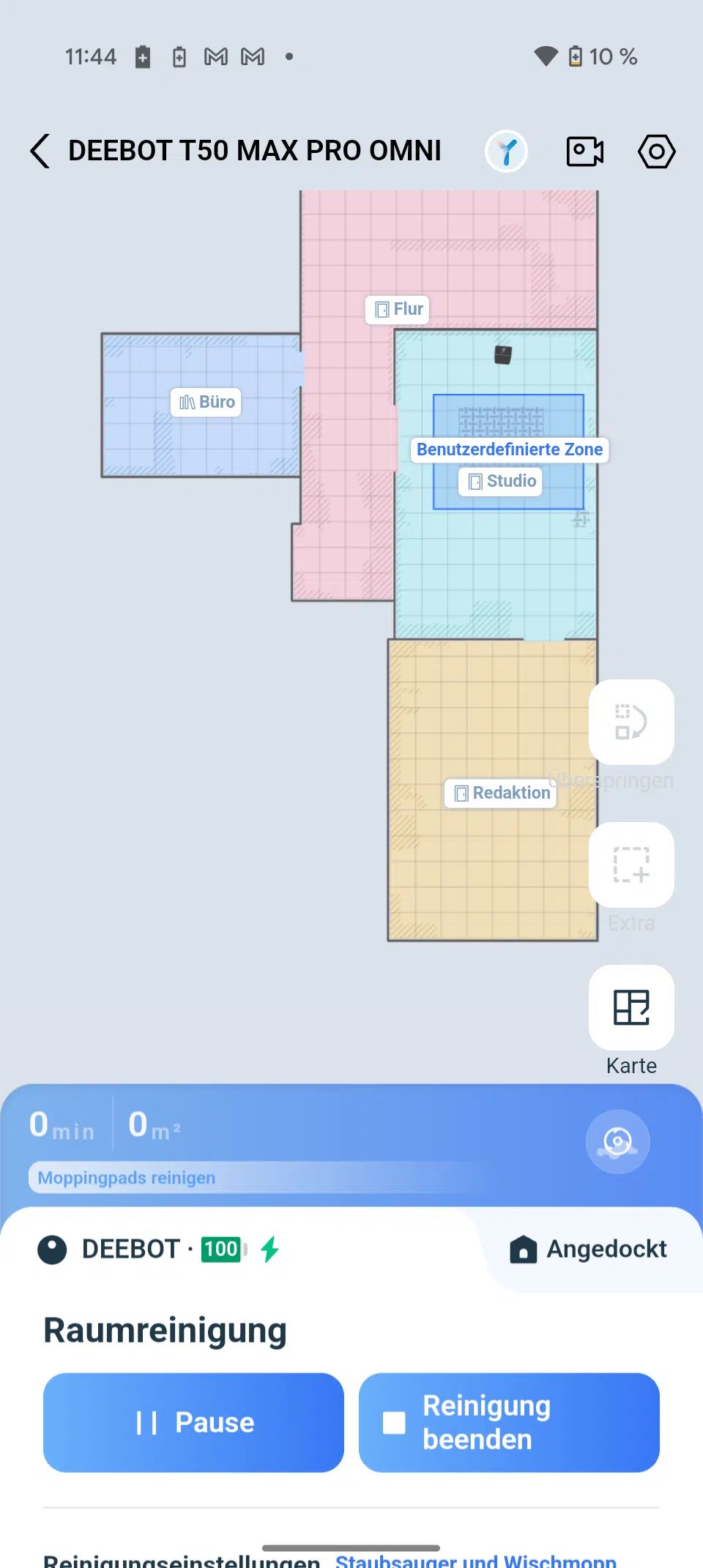The image size is (703, 1568).
Task: Tap Reinigung beenden to stop cleaning
Action: click(509, 1422)
